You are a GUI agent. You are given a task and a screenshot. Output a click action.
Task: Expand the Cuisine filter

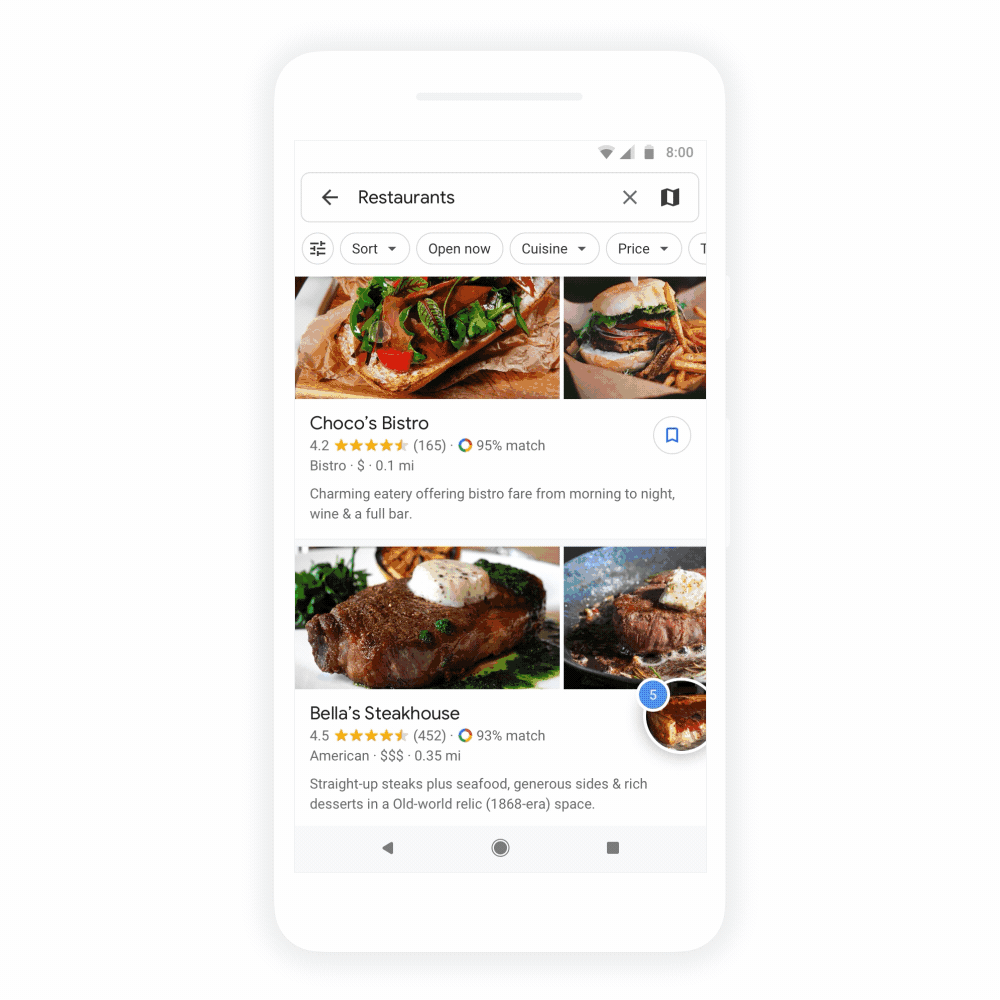(x=554, y=249)
